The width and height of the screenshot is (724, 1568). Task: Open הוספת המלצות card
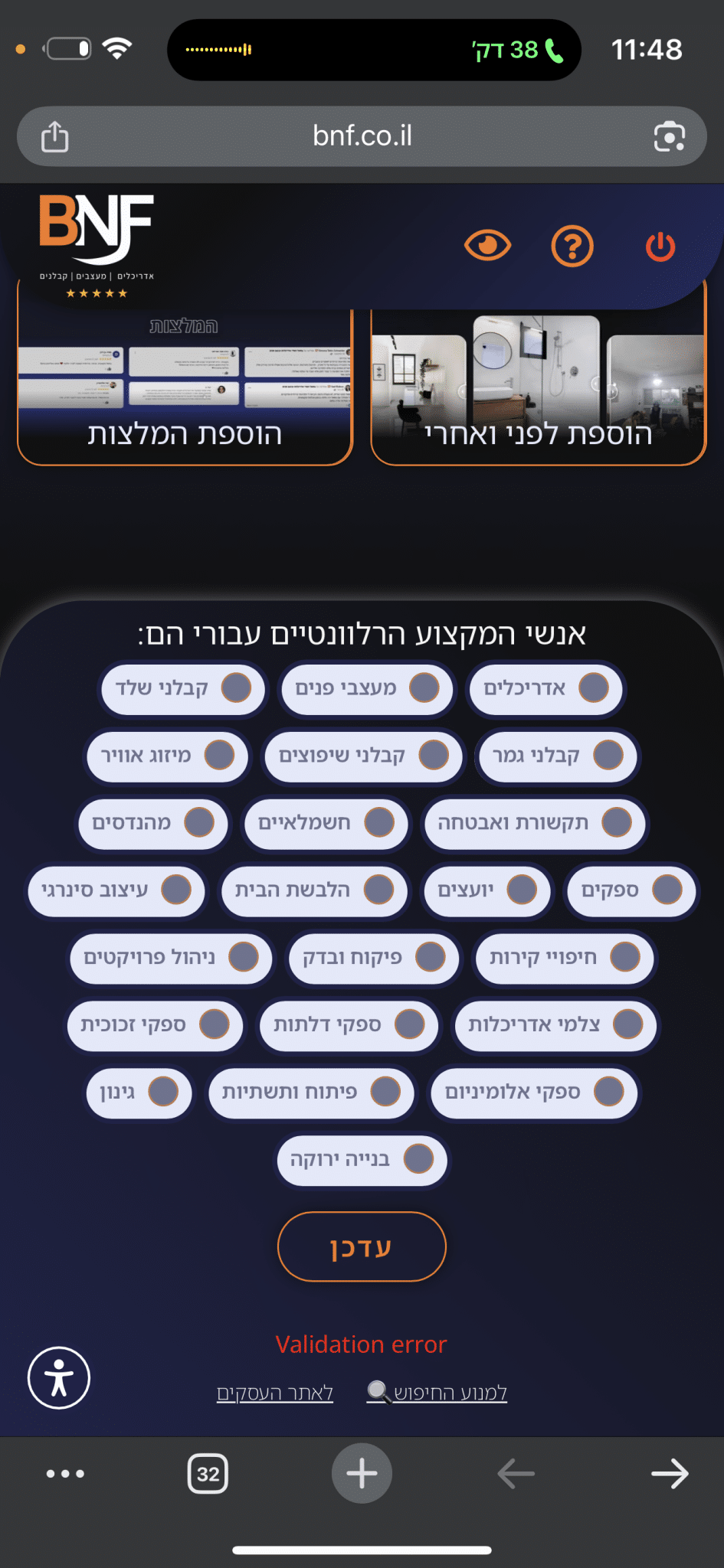185,387
